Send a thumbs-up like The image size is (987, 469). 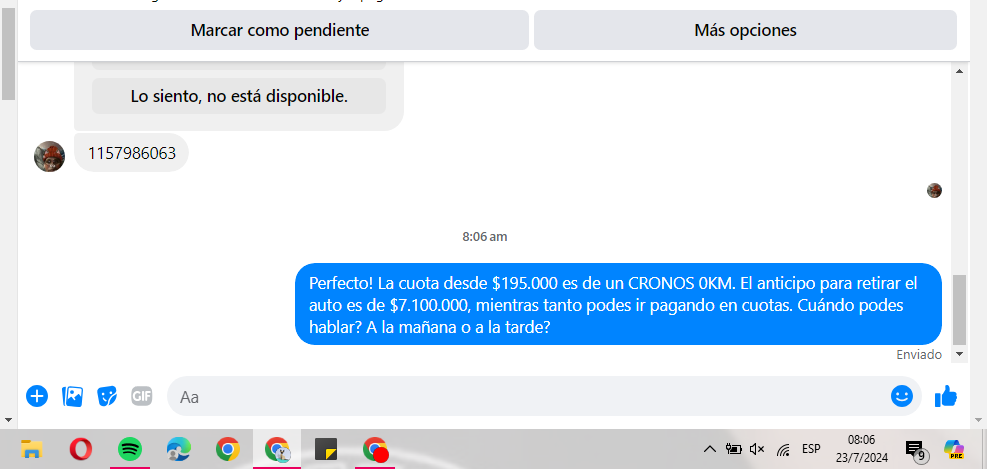pos(945,397)
